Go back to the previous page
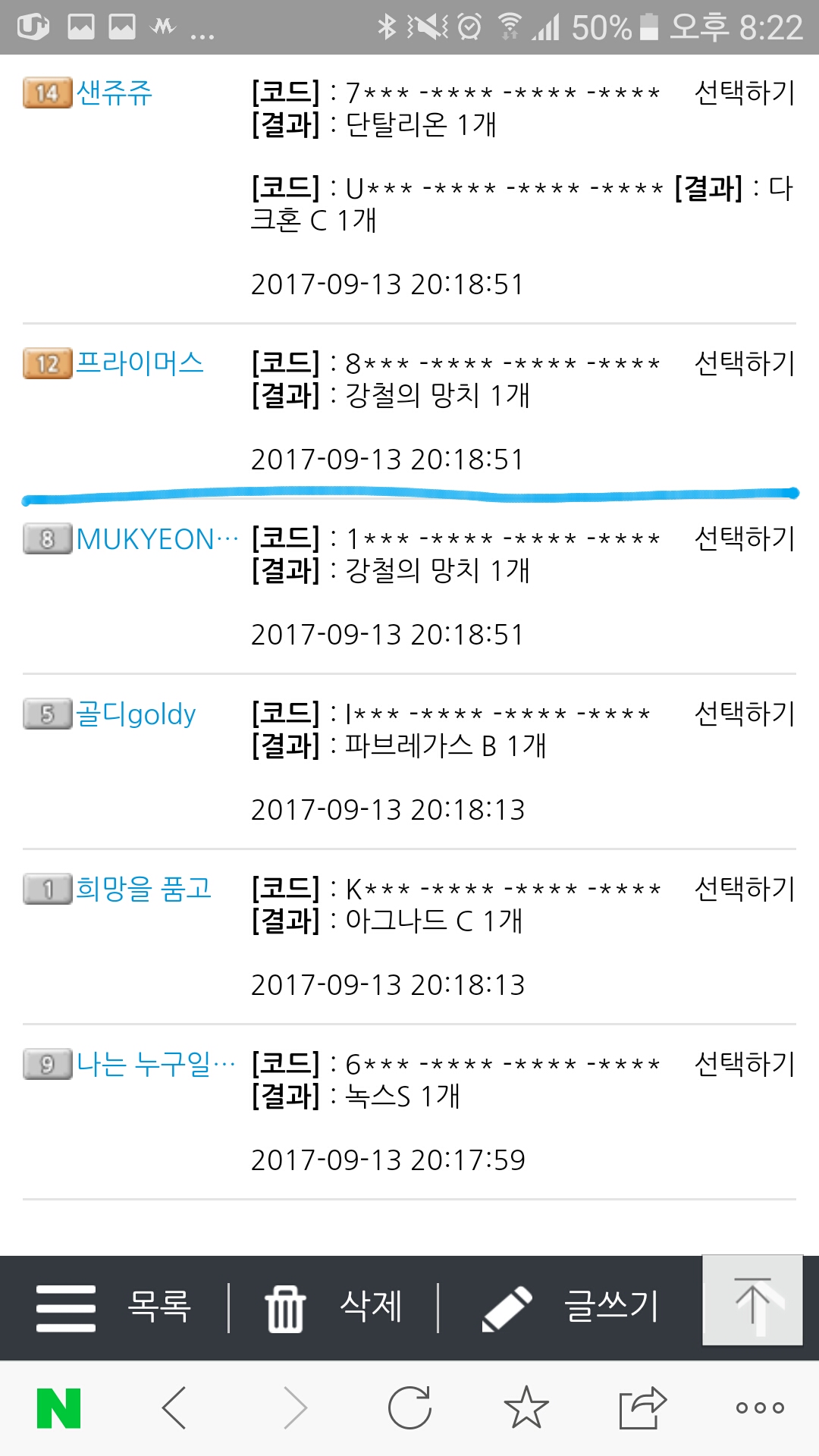The image size is (819, 1456). point(174,1408)
